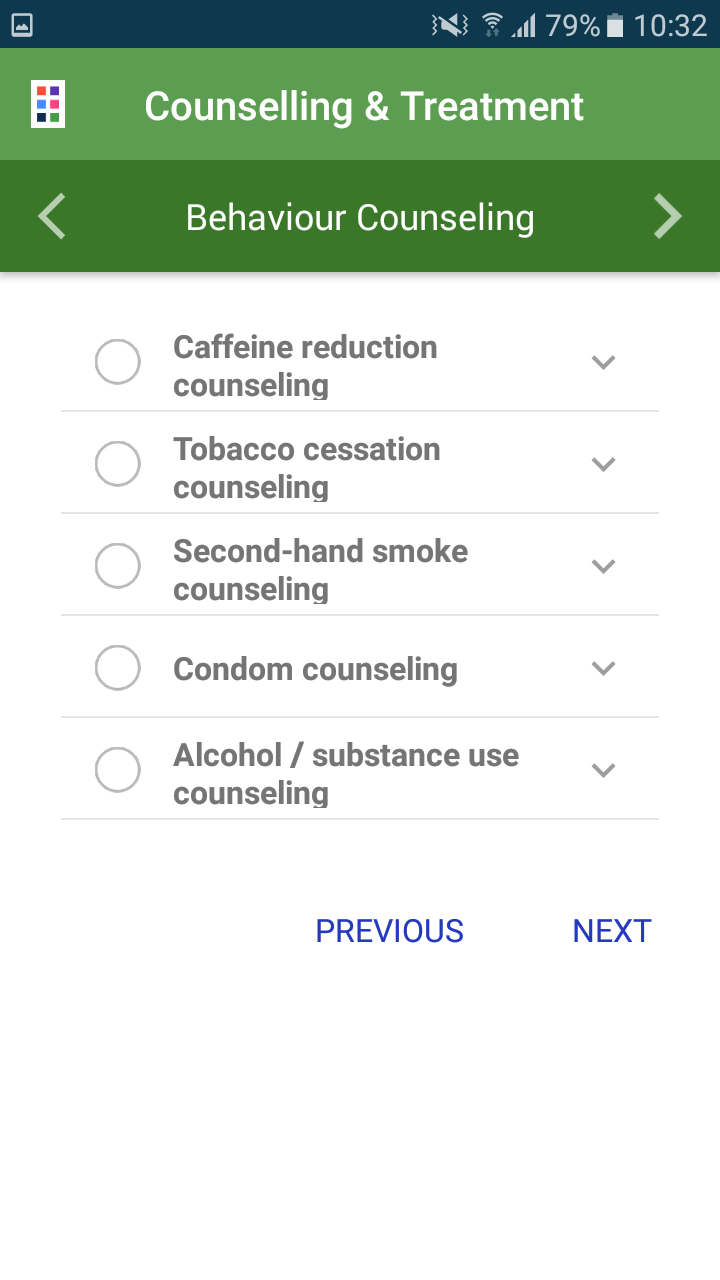Expand Condom counseling details
Screen dimensions: 720x1280
(603, 668)
